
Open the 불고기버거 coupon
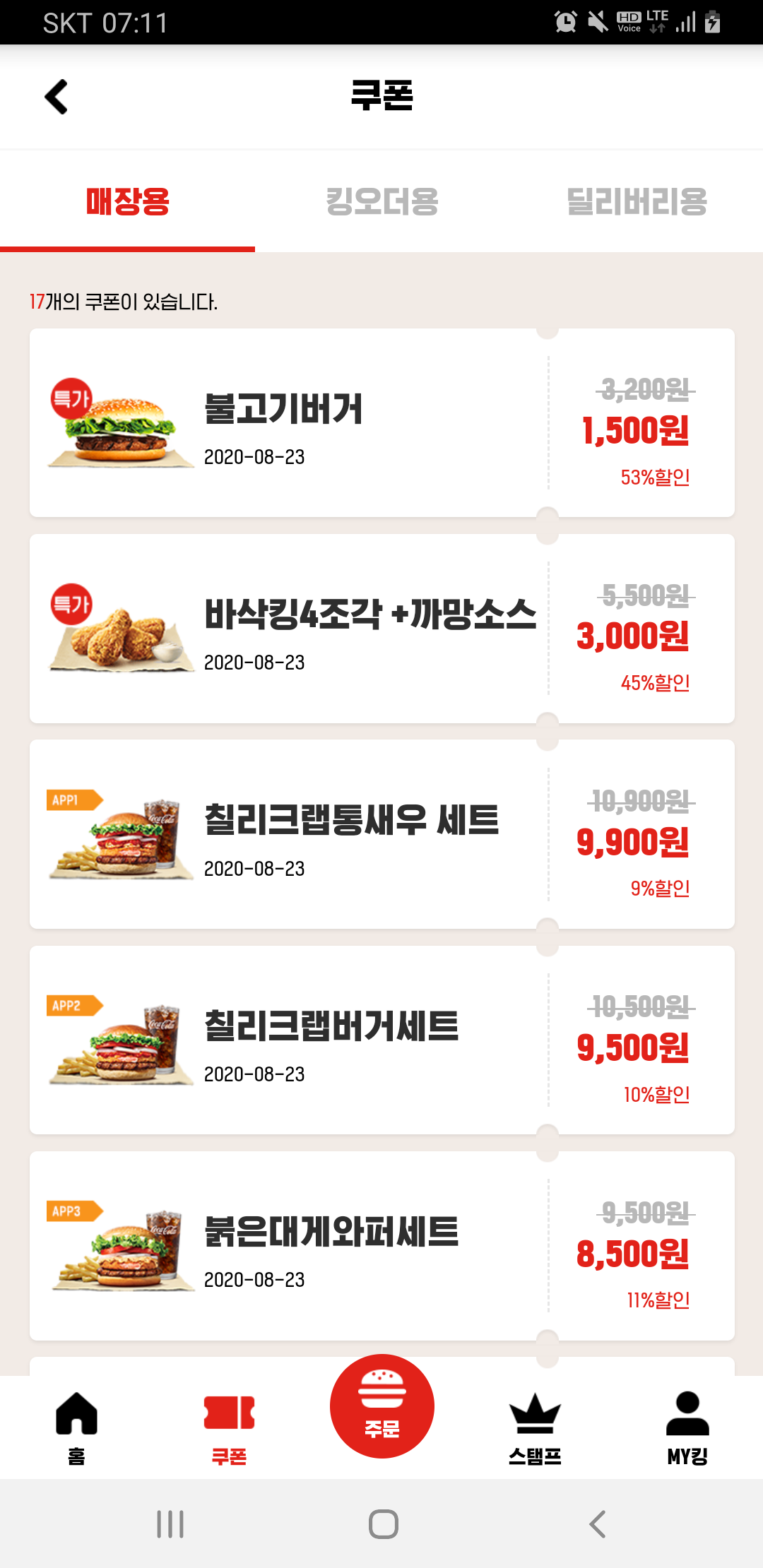(381, 423)
